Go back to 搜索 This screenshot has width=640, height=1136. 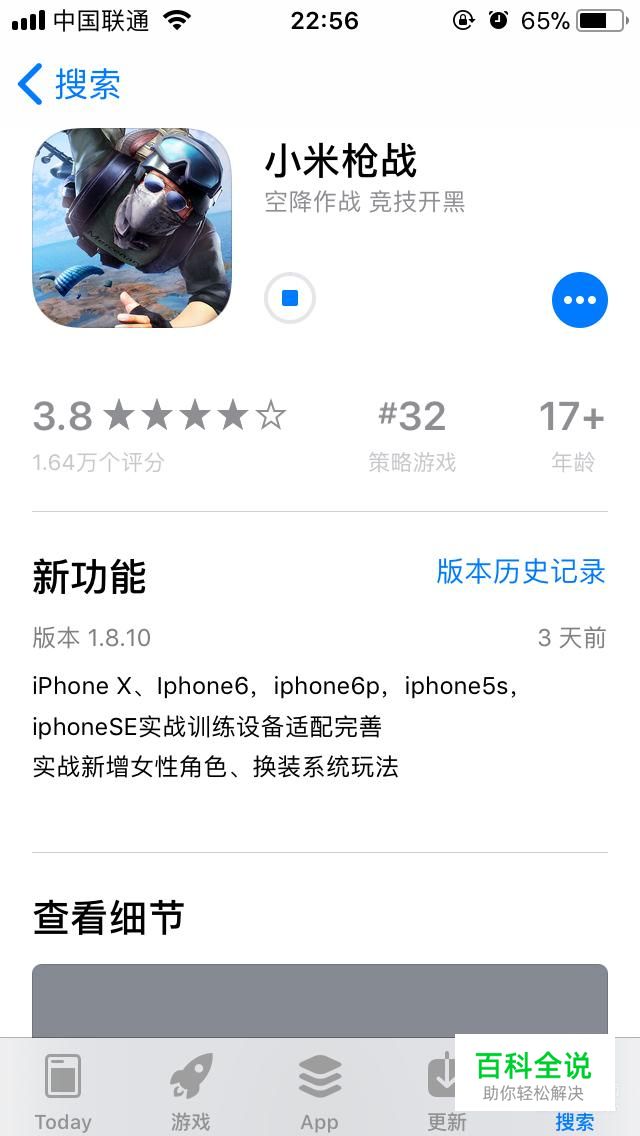(x=69, y=84)
